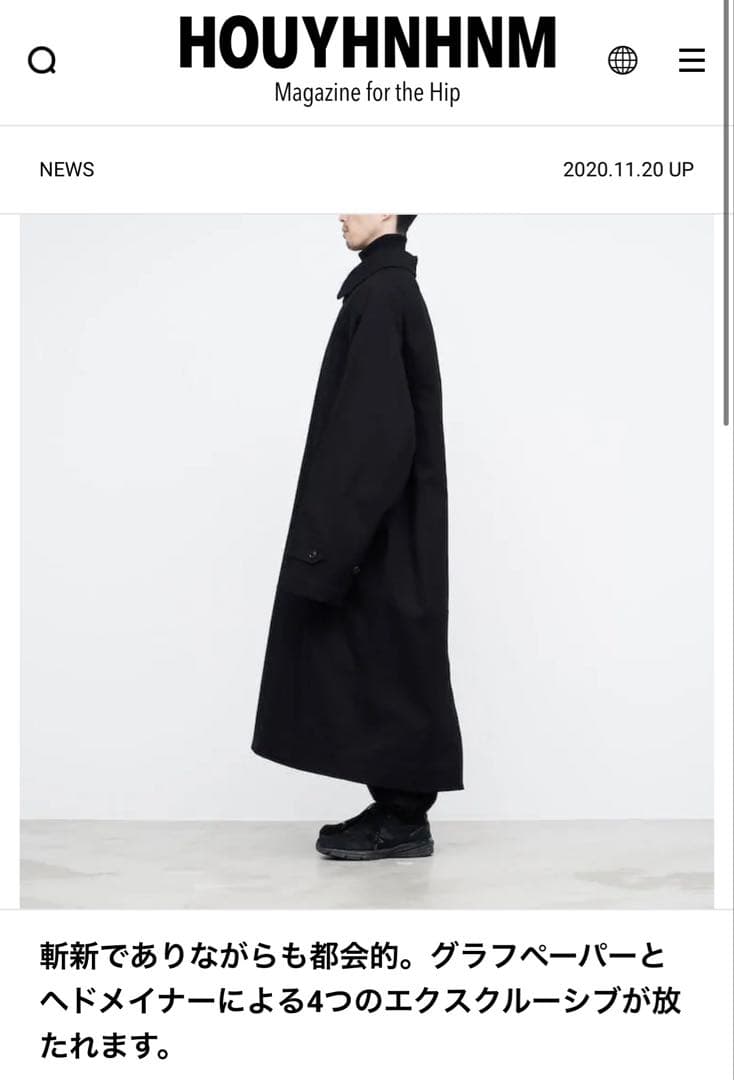Screen dimensions: 734x1080
Task: Open the NEWS category
Action: tap(67, 170)
